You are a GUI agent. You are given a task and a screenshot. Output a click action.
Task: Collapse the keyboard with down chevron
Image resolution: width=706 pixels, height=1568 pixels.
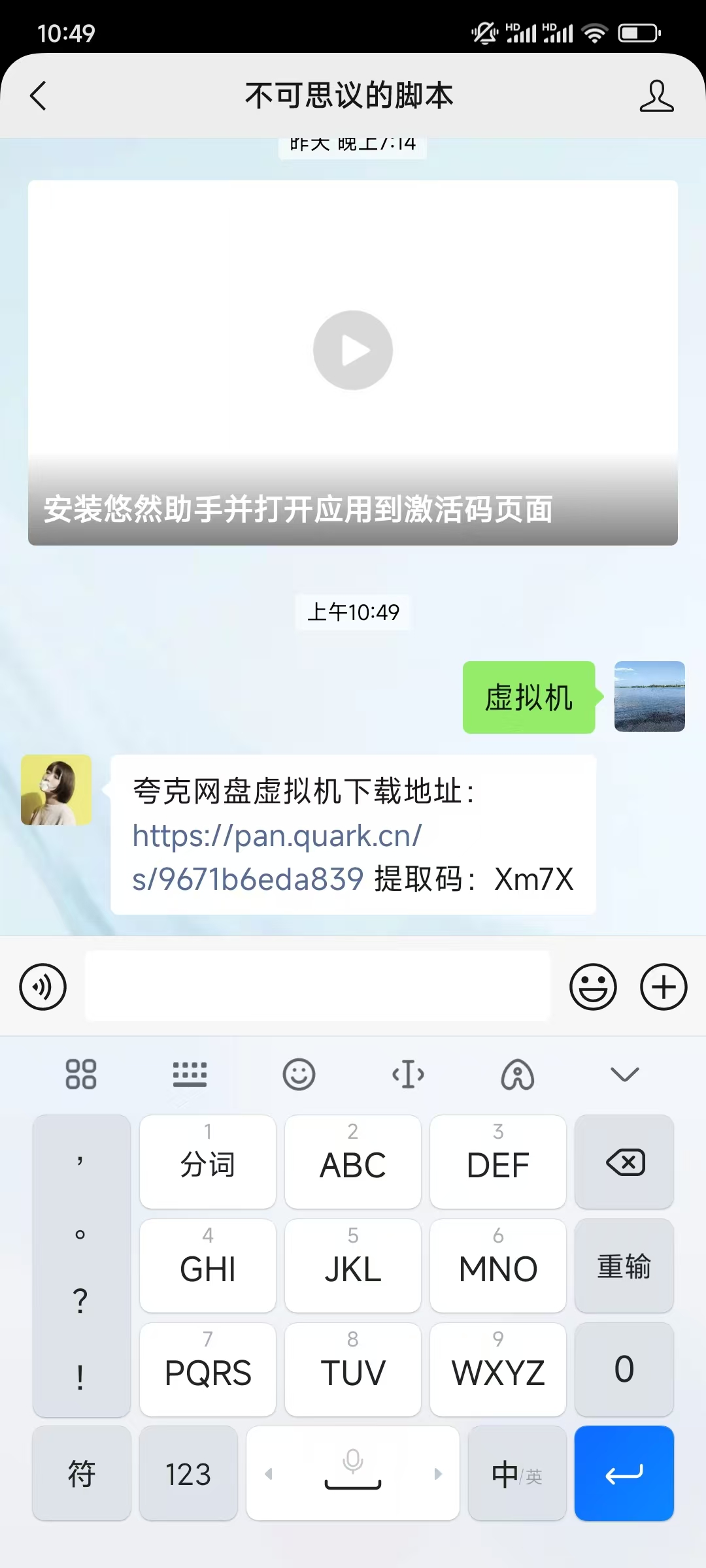pyautogui.click(x=624, y=1074)
